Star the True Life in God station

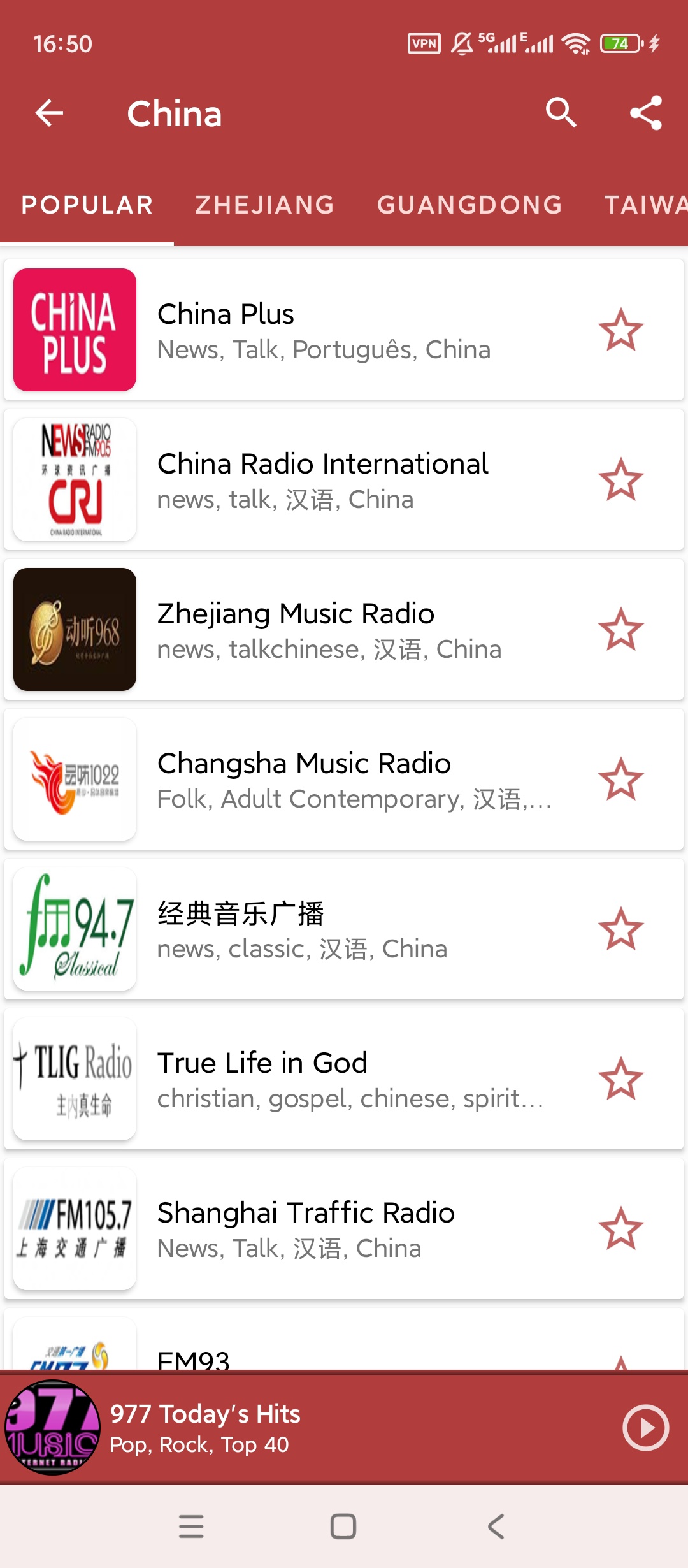[620, 1079]
